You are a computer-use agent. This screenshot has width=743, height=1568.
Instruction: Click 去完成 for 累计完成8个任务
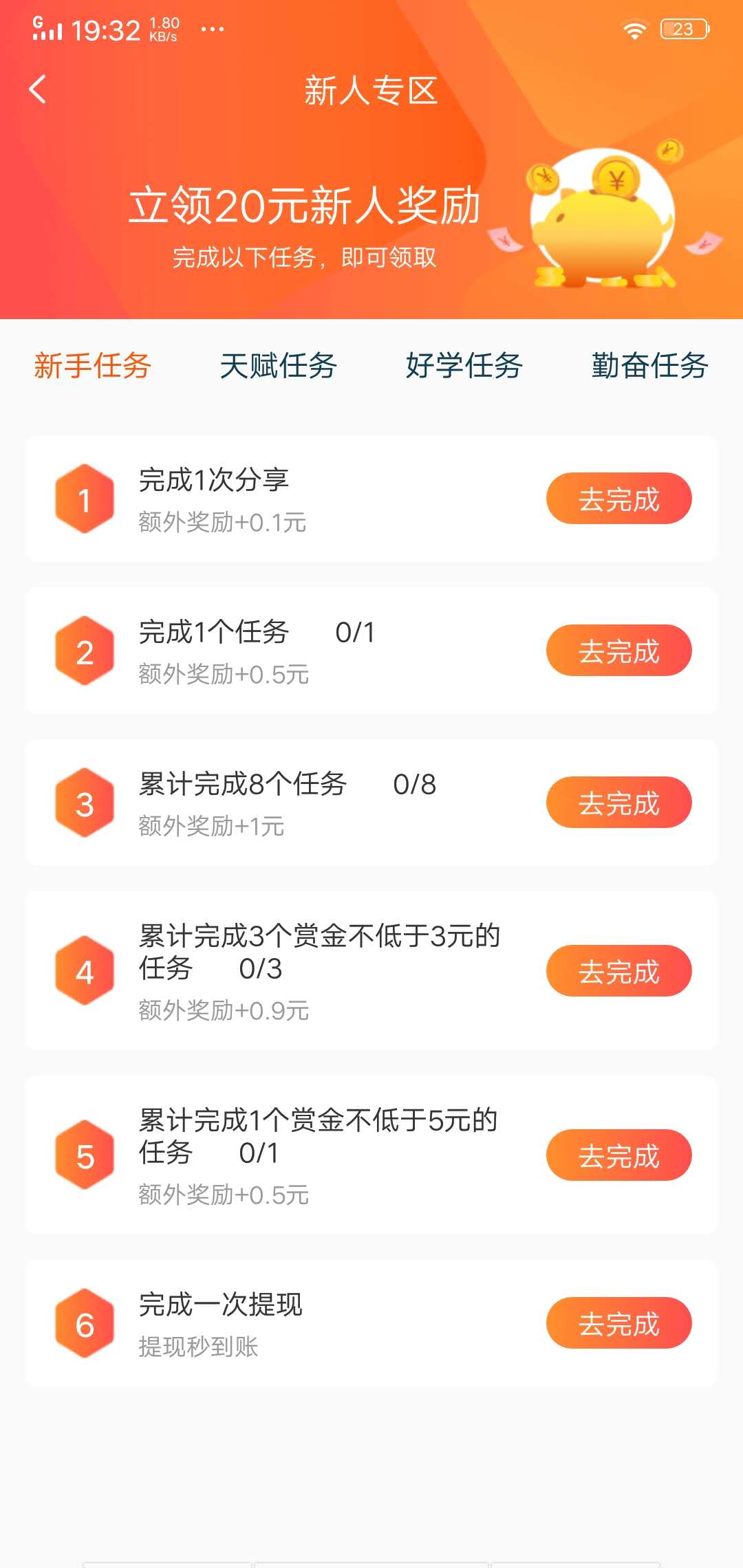coord(618,803)
